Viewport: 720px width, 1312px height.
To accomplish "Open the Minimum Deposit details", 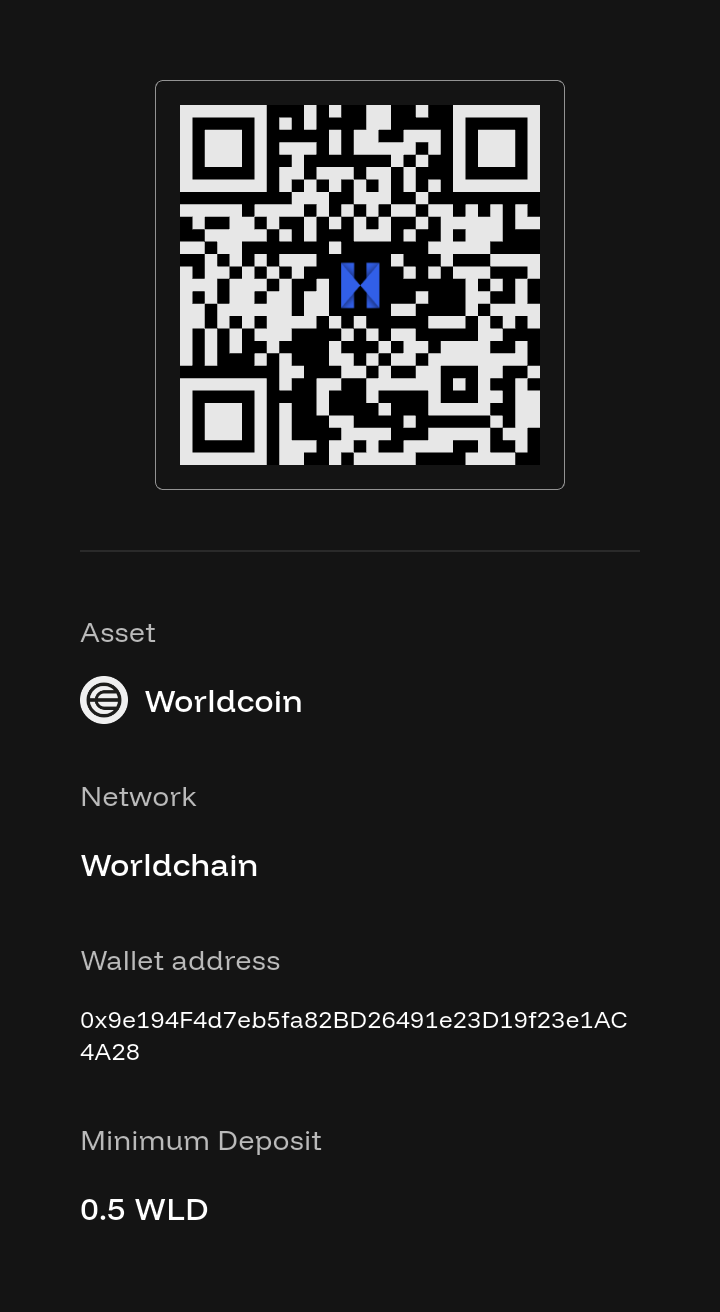I will pyautogui.click(x=201, y=1140).
